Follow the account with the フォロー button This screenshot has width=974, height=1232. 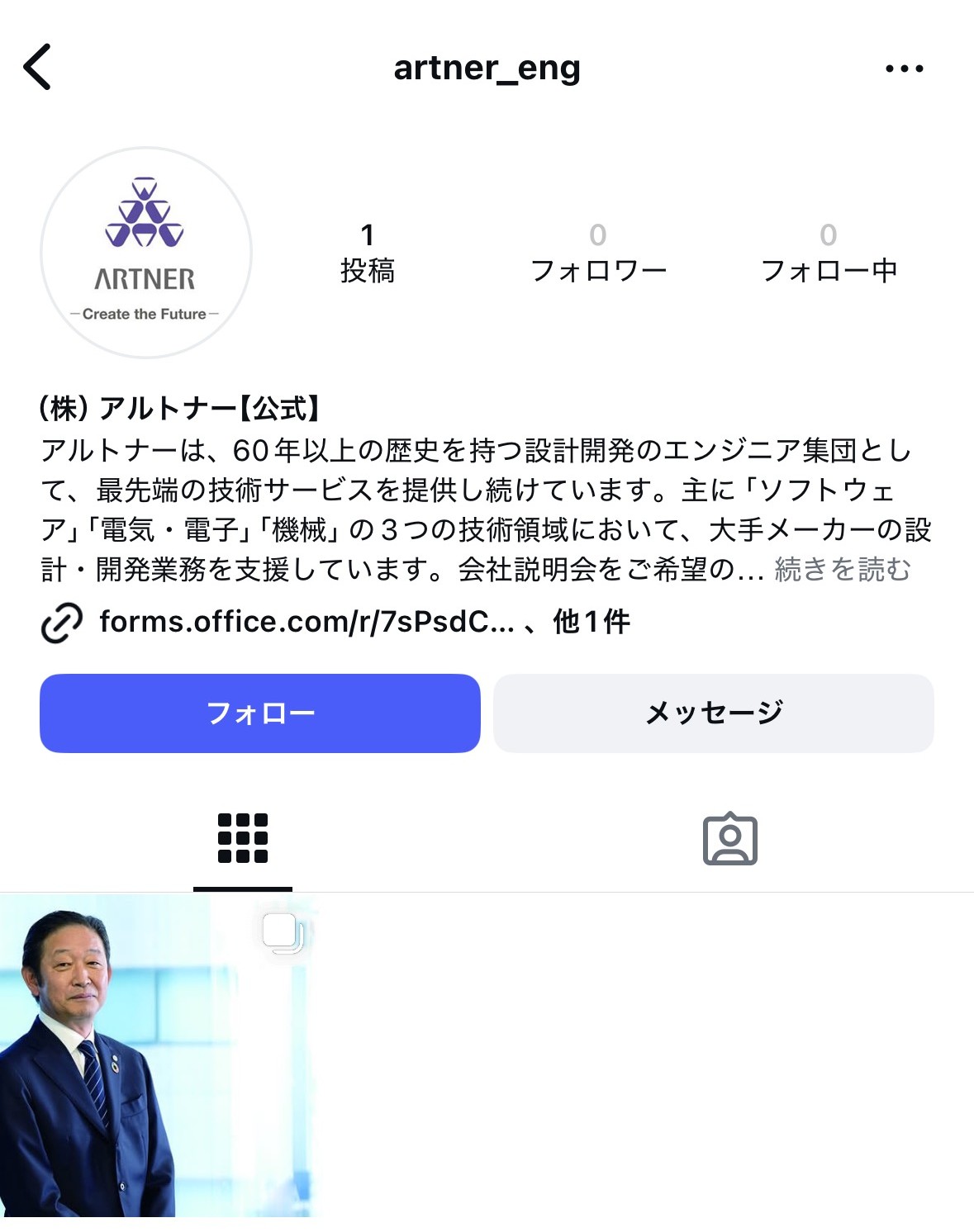[259, 713]
